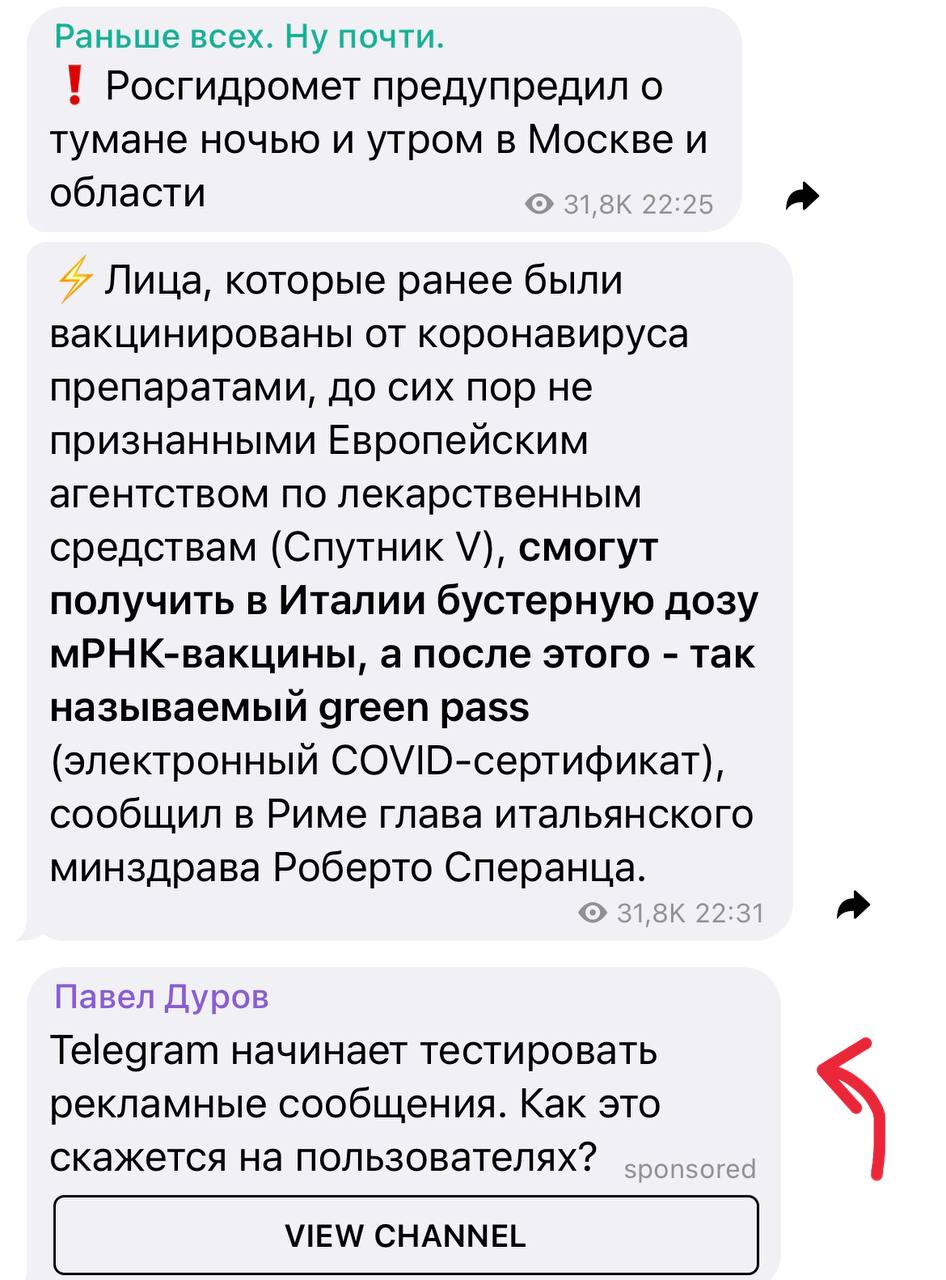Viewport: 946px width, 1280px height.
Task: Open channel name Раньше всех. Ну почти.
Action: (x=249, y=38)
